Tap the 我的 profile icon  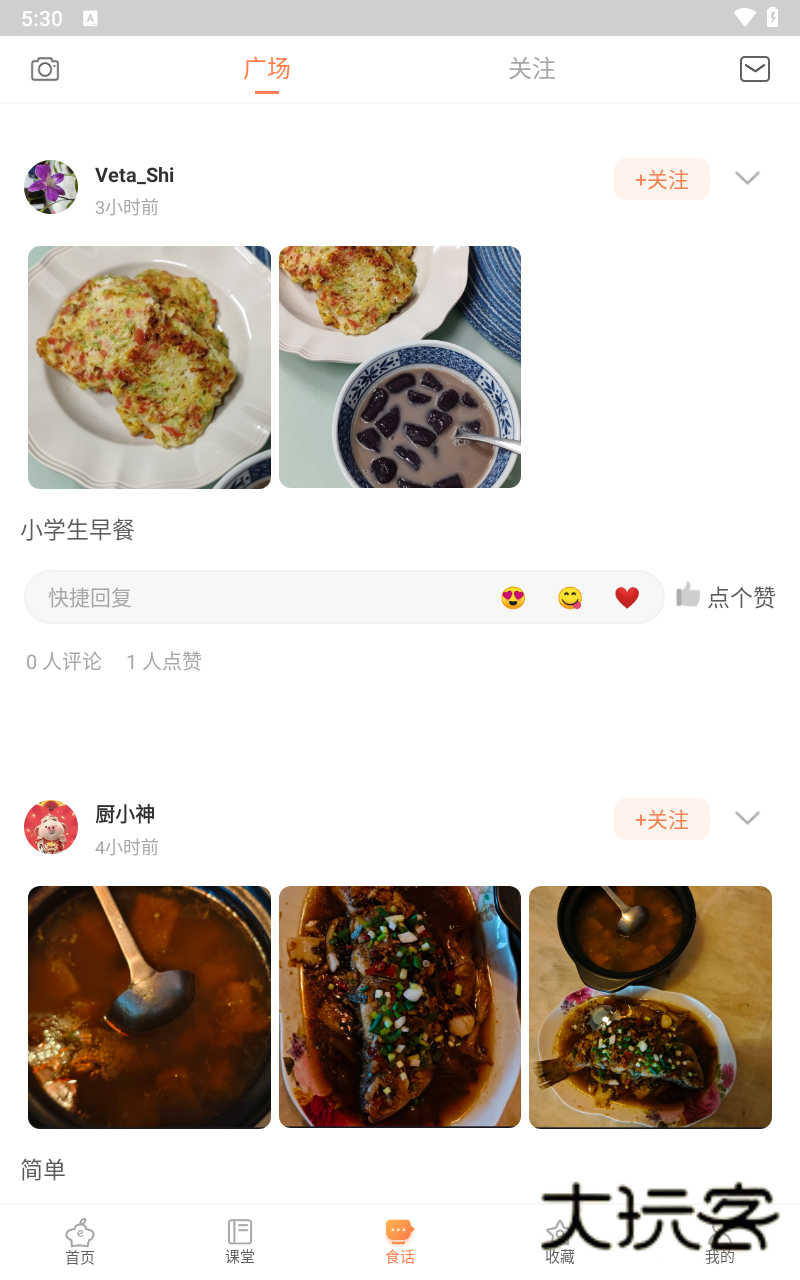tap(720, 1238)
